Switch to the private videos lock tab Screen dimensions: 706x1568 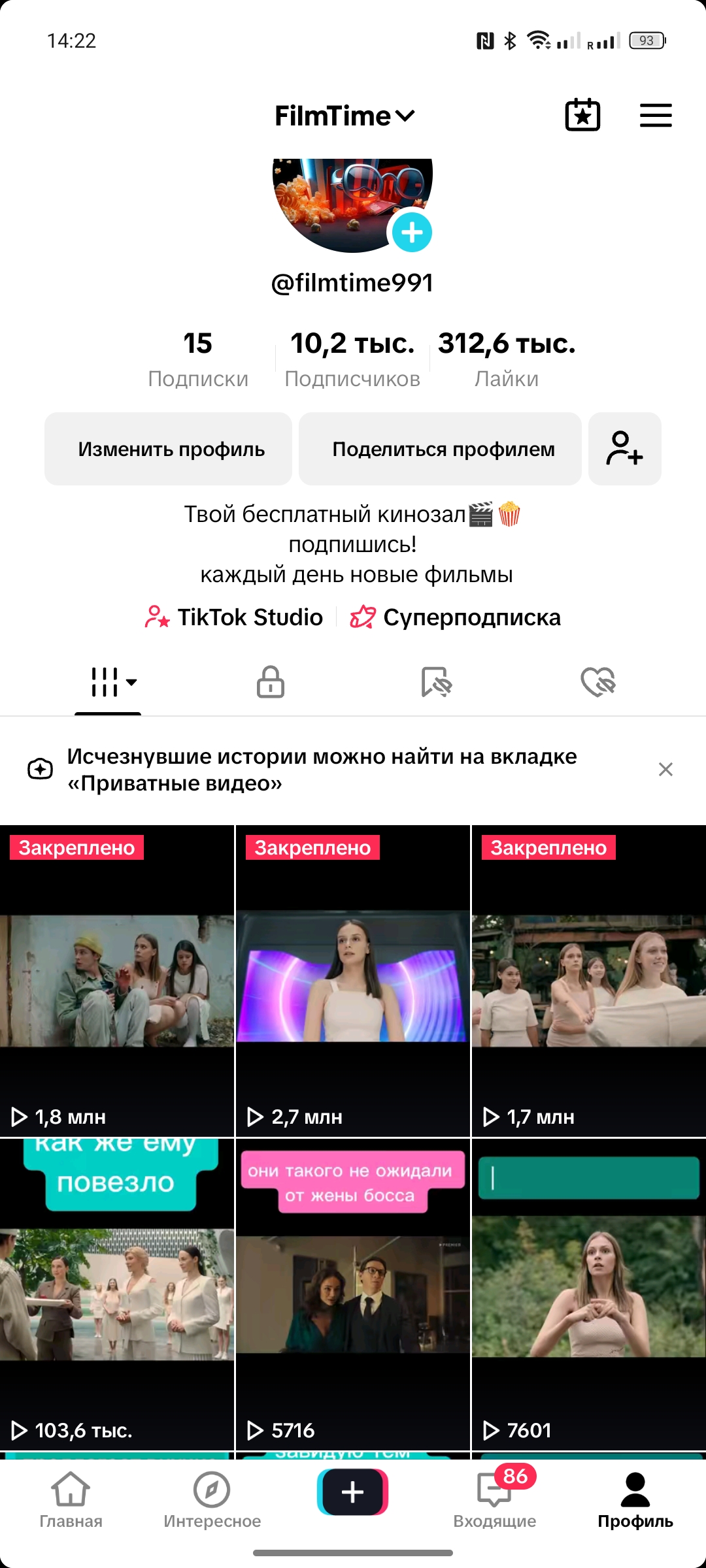pos(271,682)
